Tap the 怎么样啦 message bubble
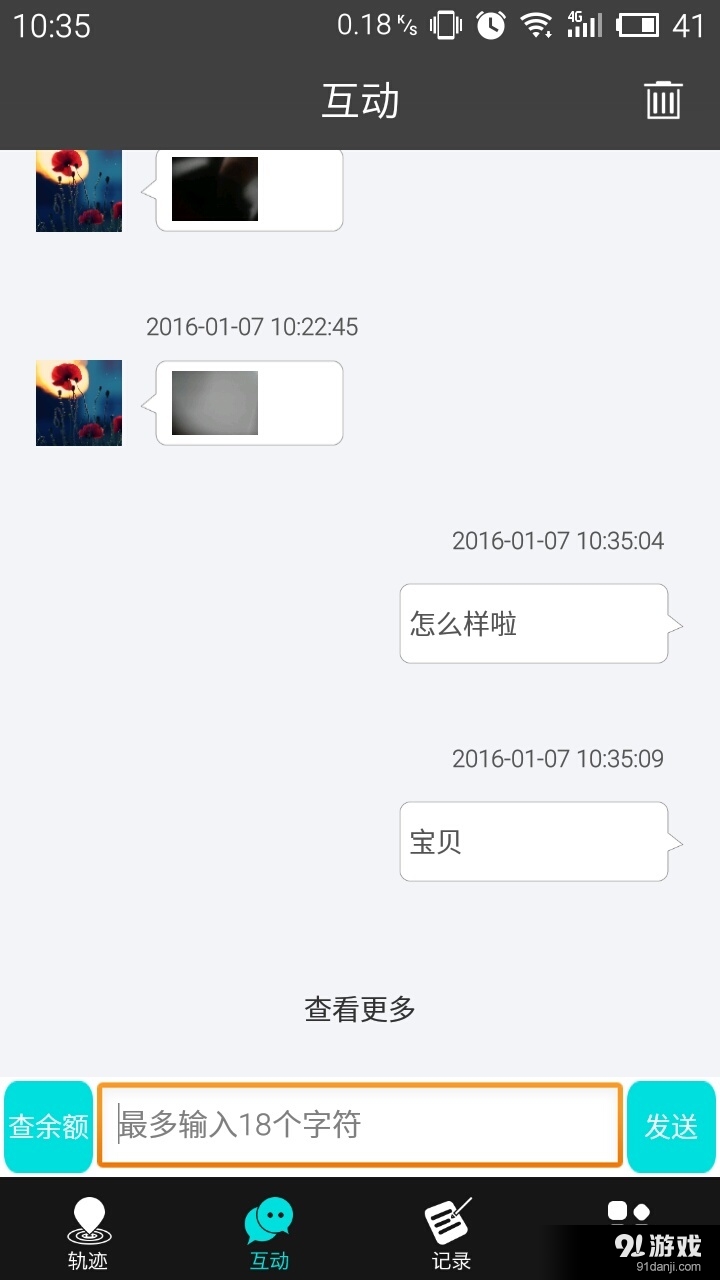Viewport: 720px width, 1280px height. pyautogui.click(x=533, y=623)
